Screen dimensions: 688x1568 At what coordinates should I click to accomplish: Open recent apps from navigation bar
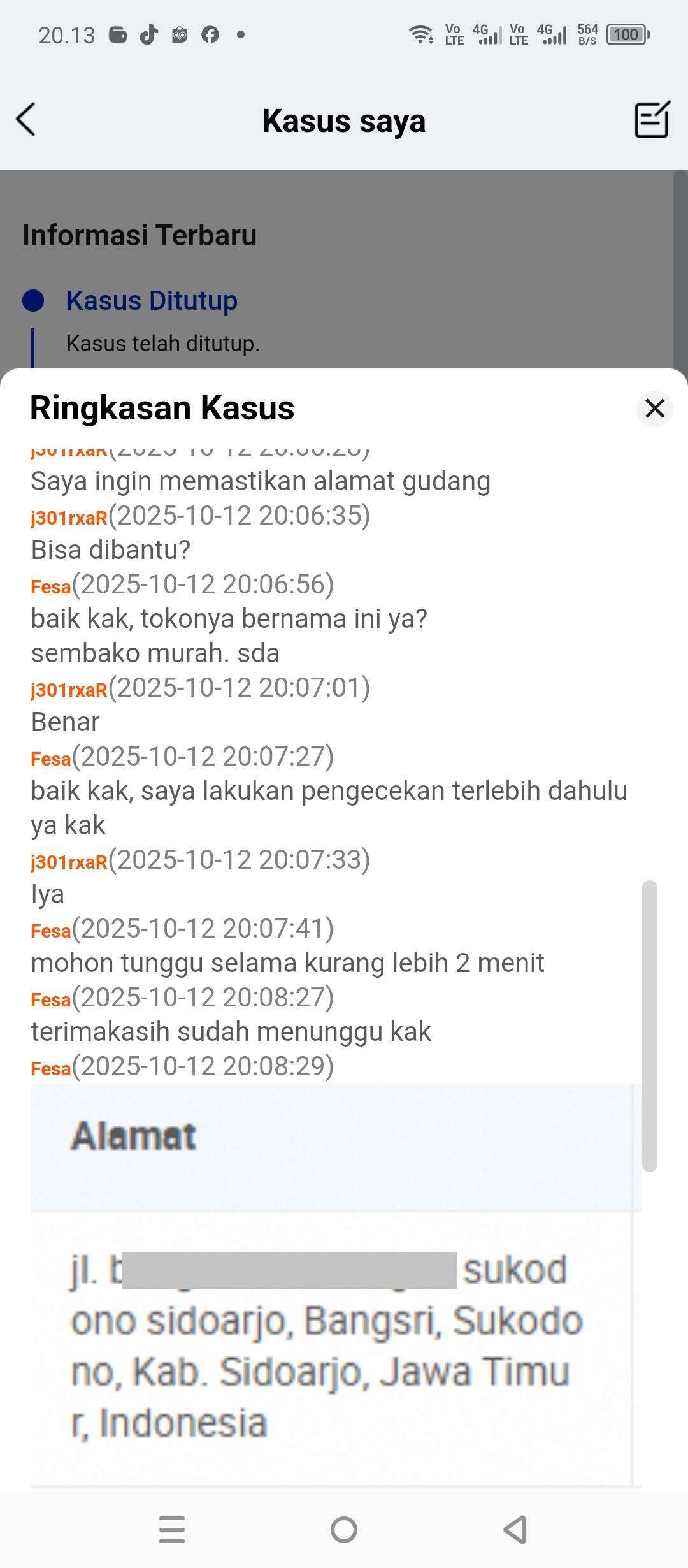coord(172,1529)
